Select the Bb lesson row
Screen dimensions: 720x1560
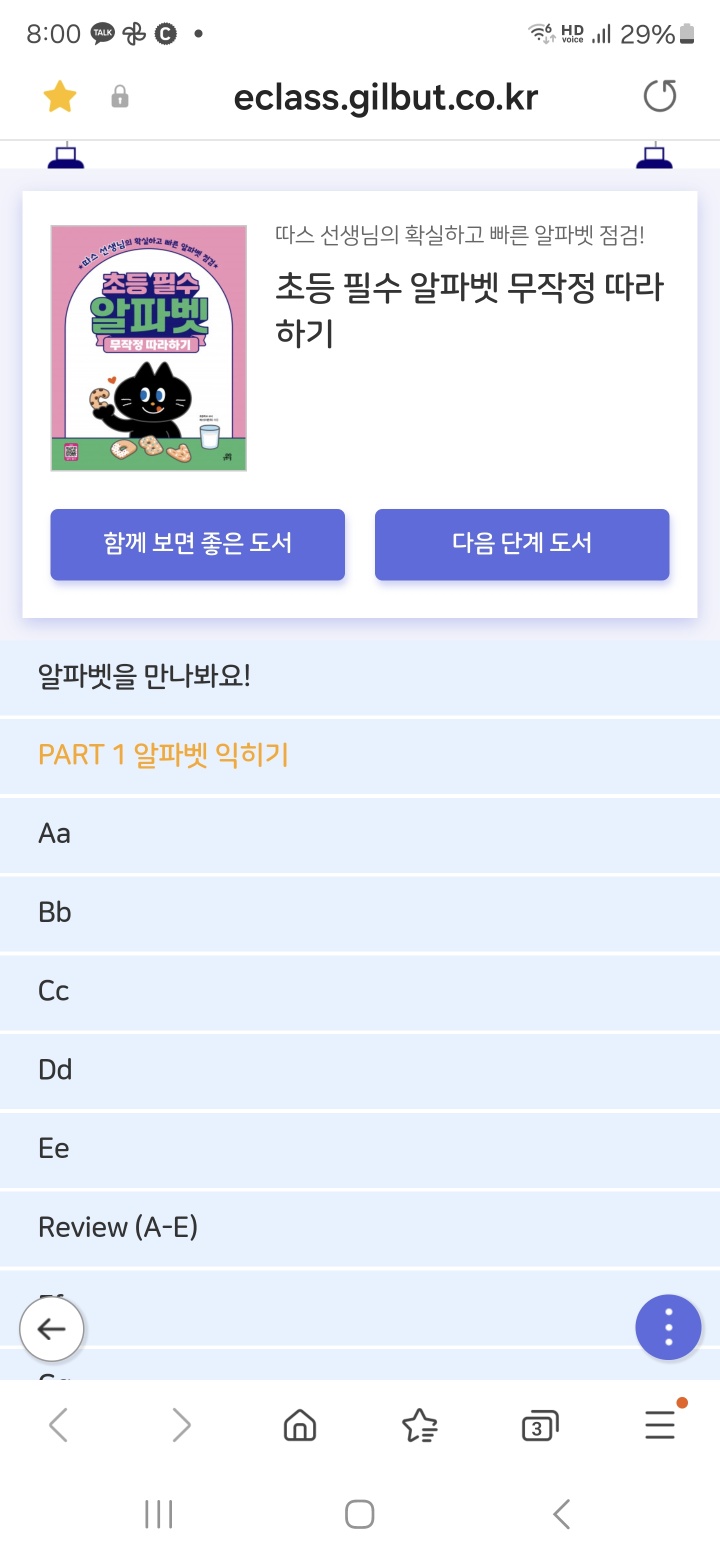[360, 913]
